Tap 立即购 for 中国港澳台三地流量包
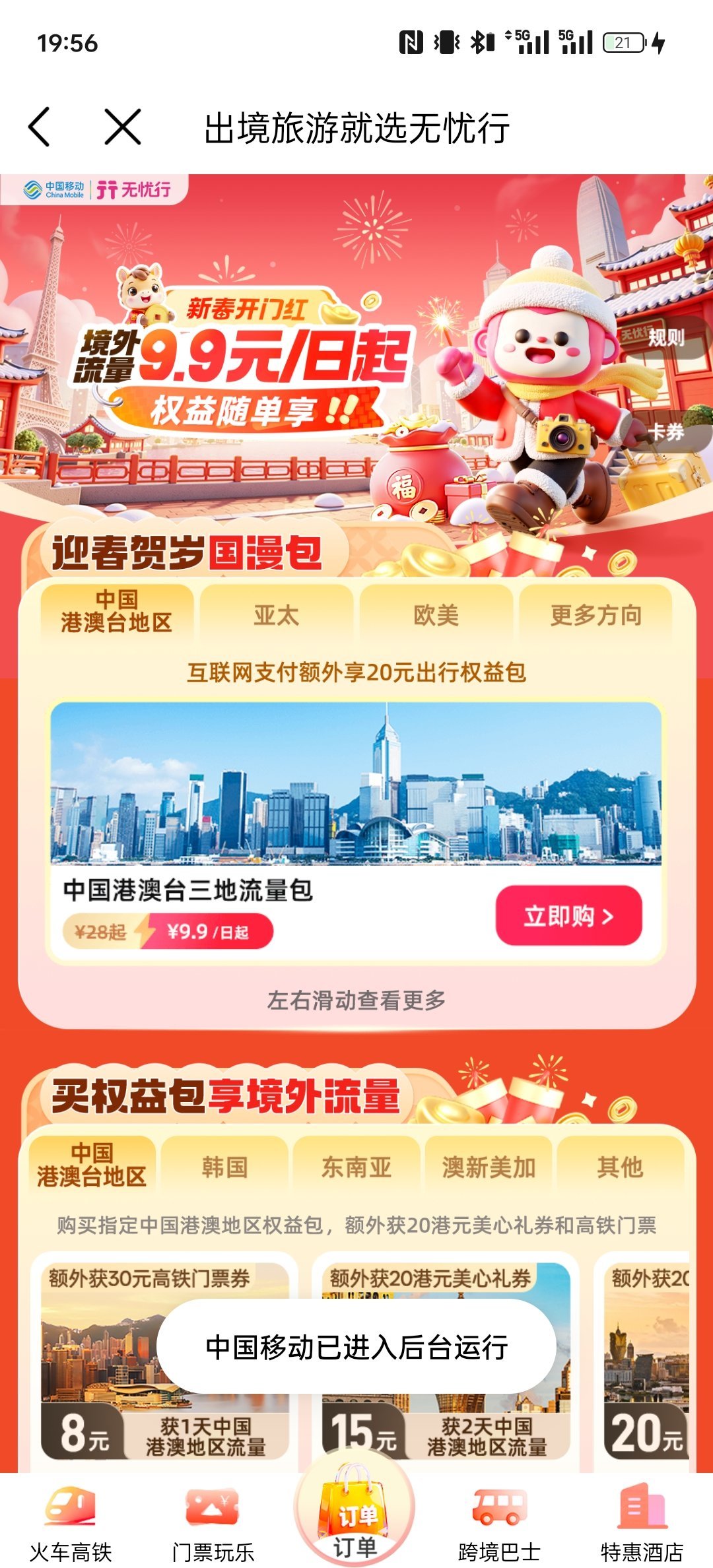This screenshot has height=1568, width=713. 568,915
